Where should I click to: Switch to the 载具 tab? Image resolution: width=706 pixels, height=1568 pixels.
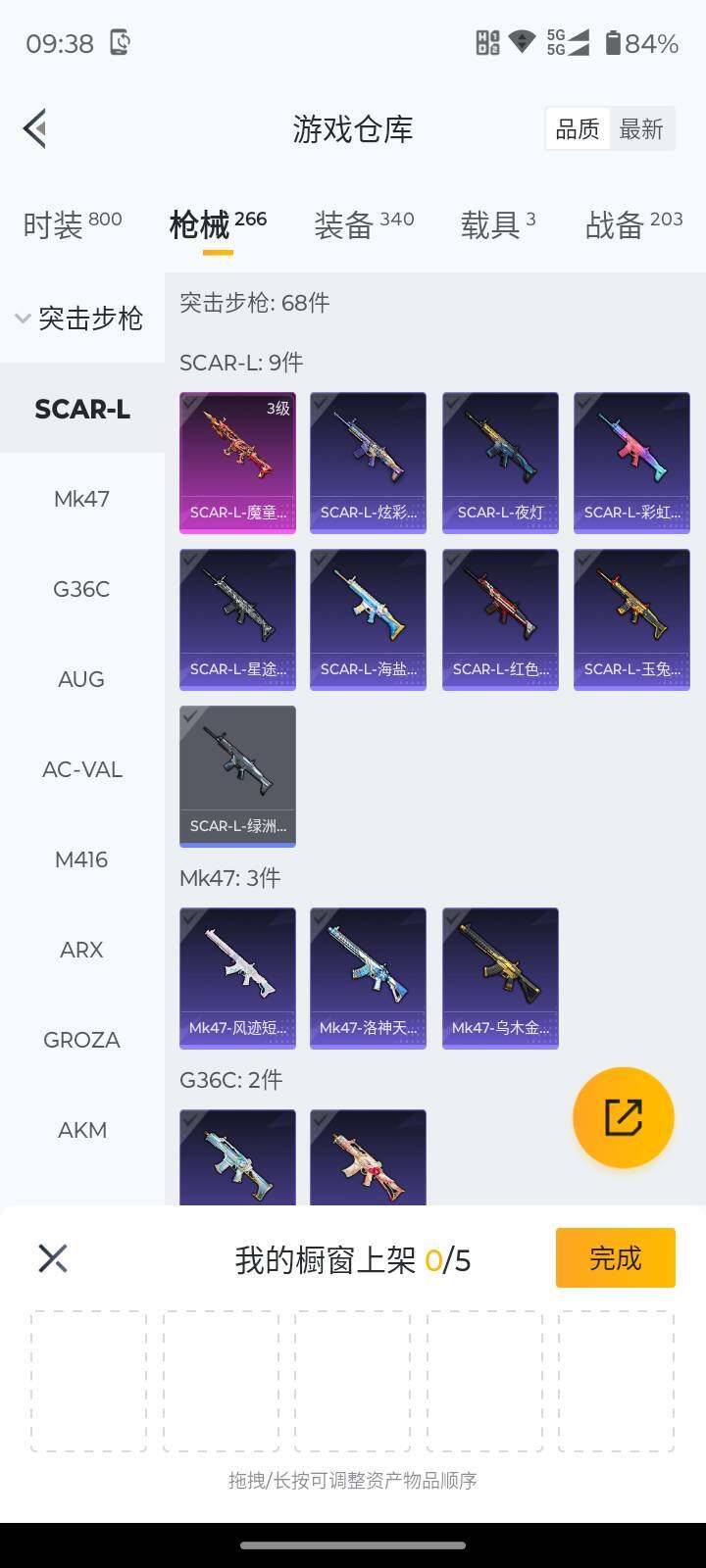point(498,224)
